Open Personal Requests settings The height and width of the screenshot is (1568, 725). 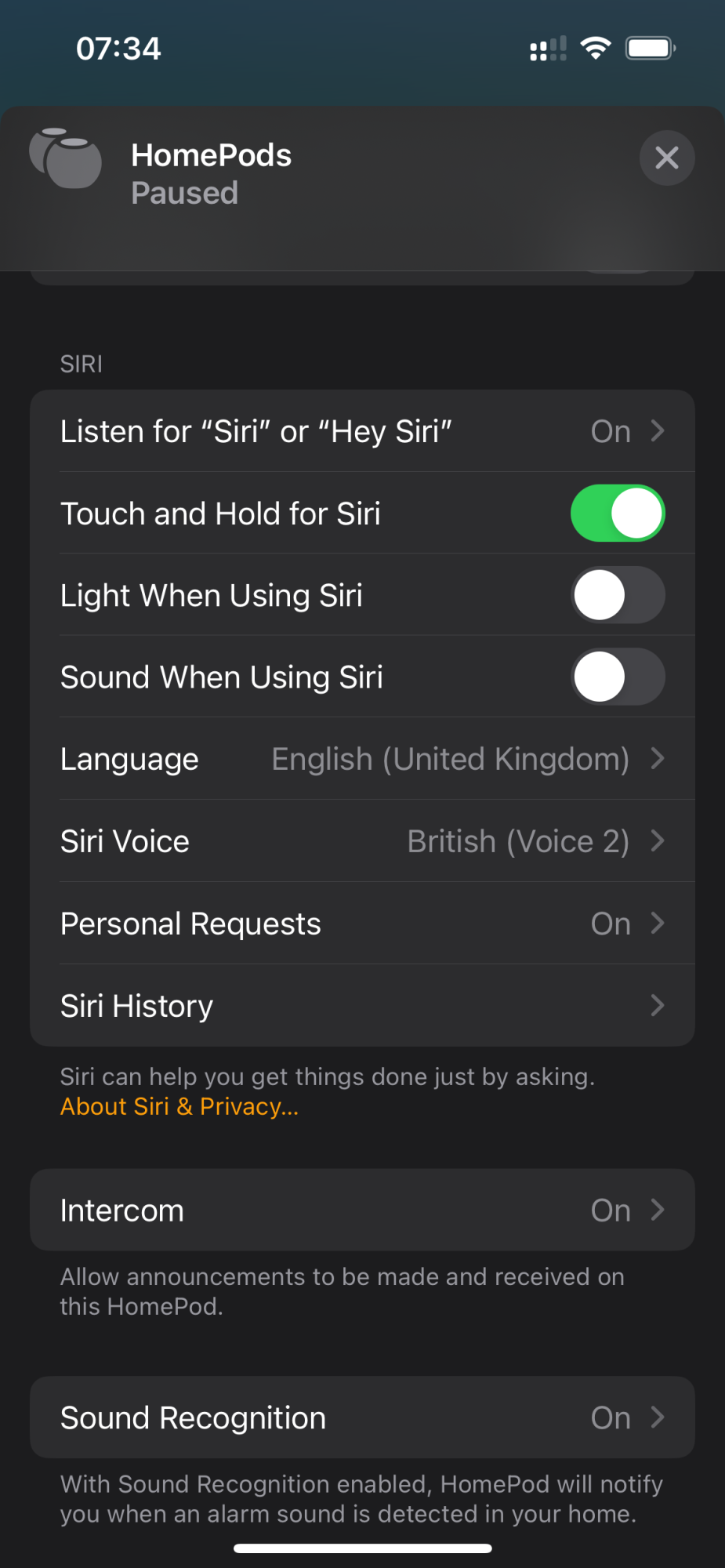coord(362,924)
